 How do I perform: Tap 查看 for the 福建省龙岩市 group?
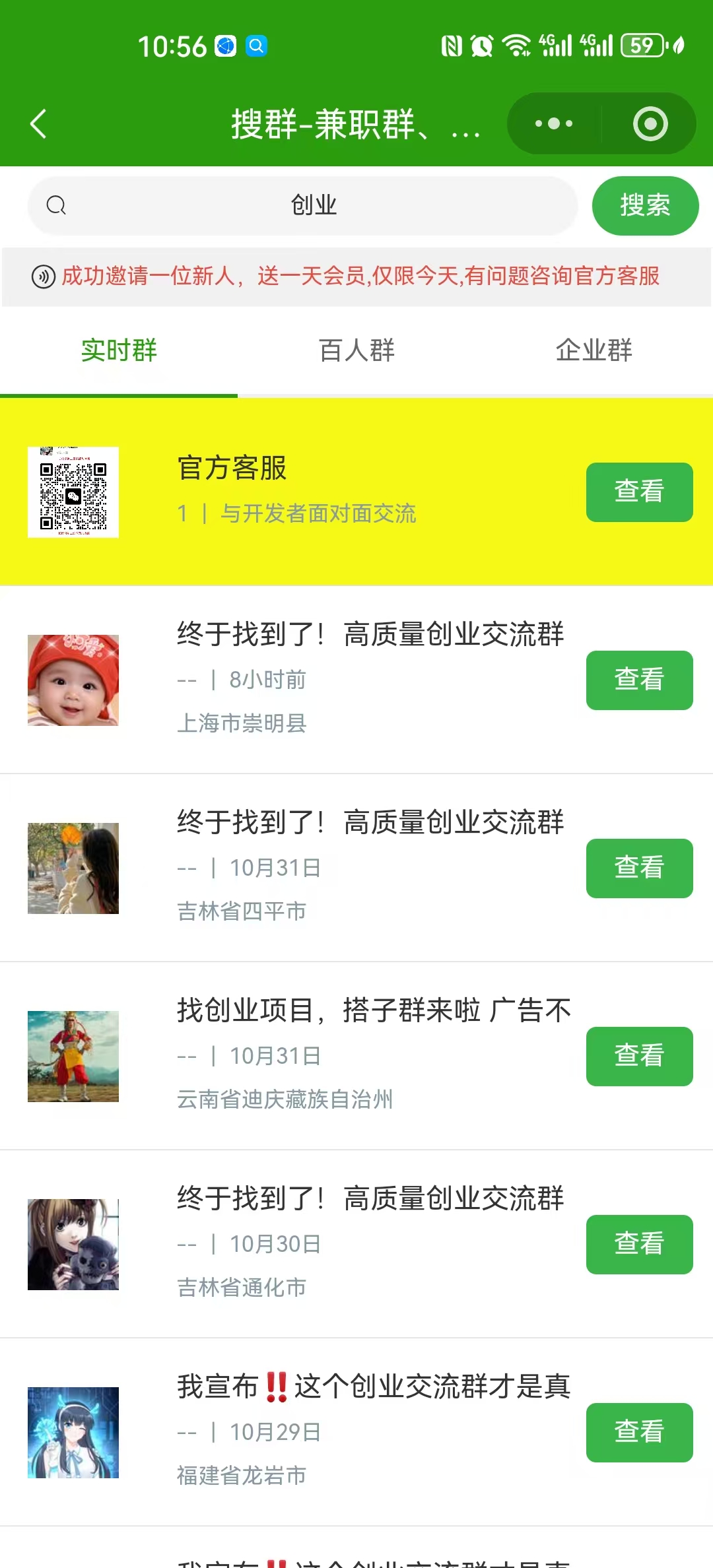(x=639, y=1433)
